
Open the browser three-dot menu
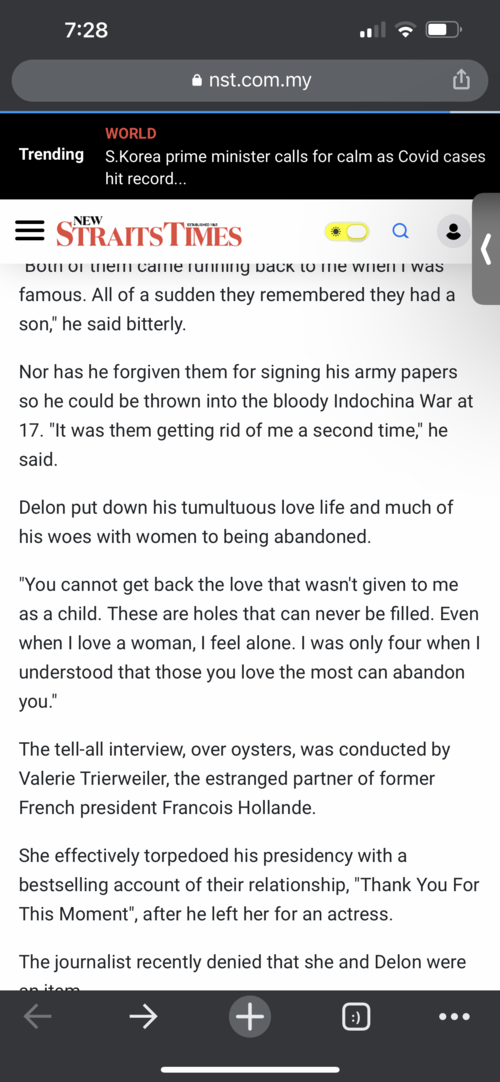(x=454, y=1016)
